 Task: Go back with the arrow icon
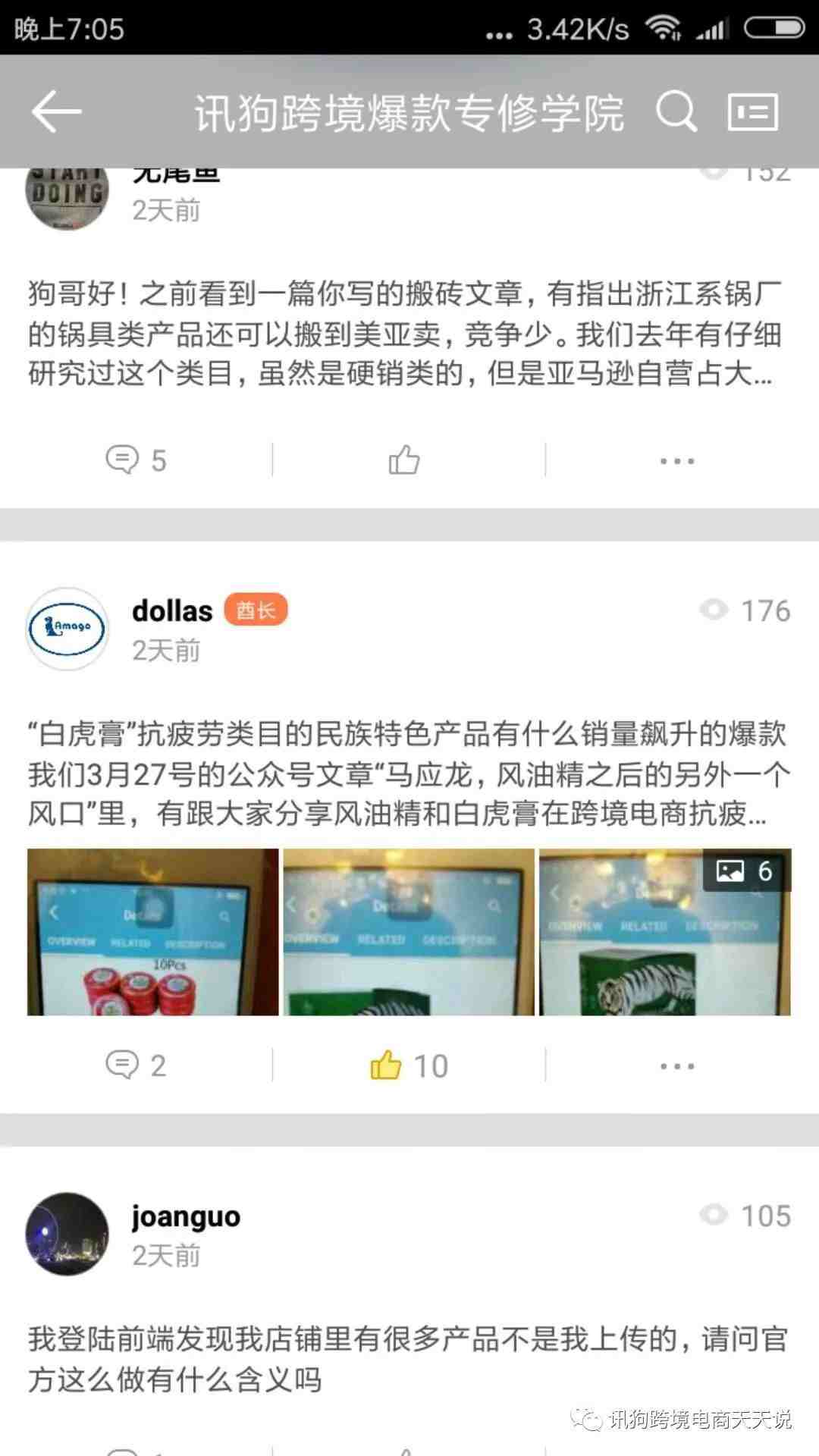[x=56, y=111]
